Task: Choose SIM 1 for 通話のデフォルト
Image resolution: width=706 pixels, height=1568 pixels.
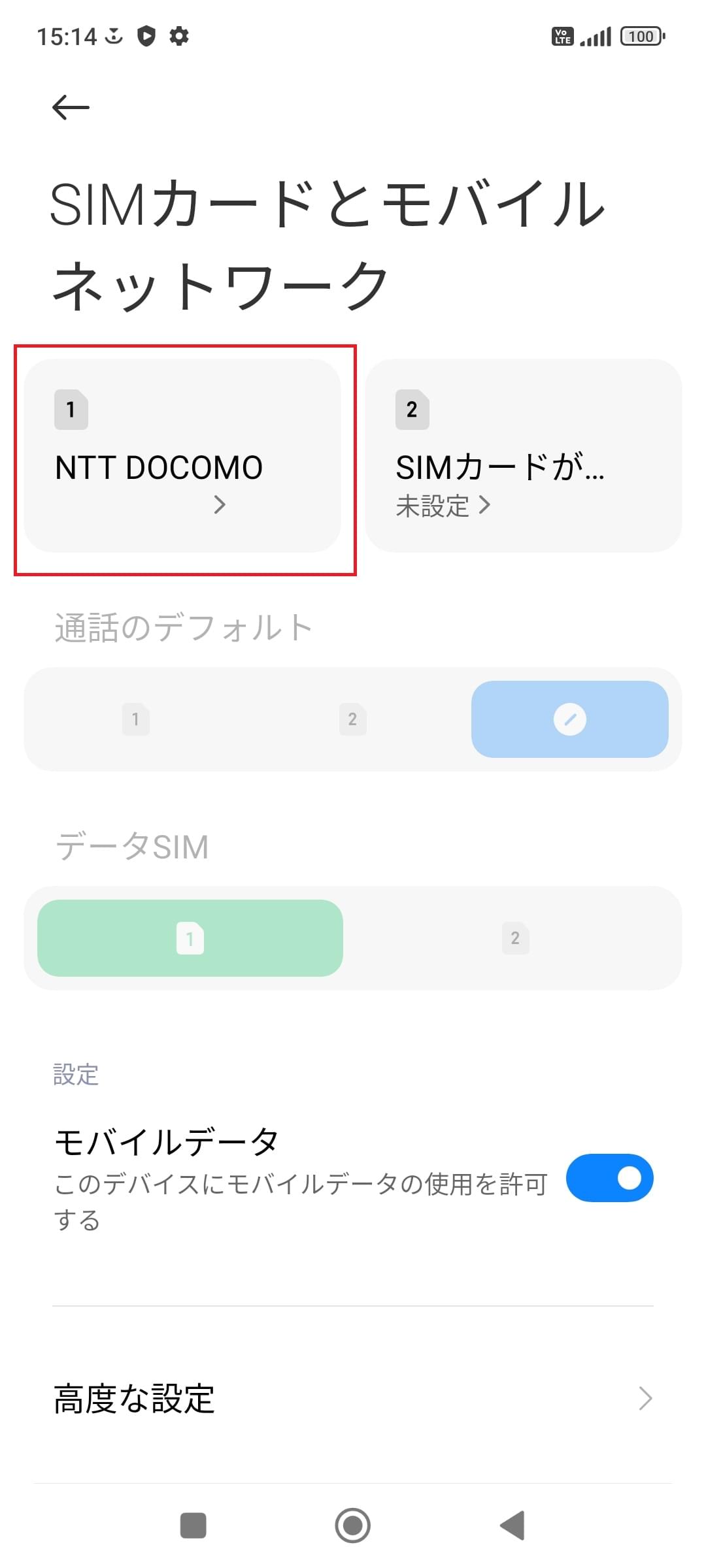Action: click(x=136, y=719)
